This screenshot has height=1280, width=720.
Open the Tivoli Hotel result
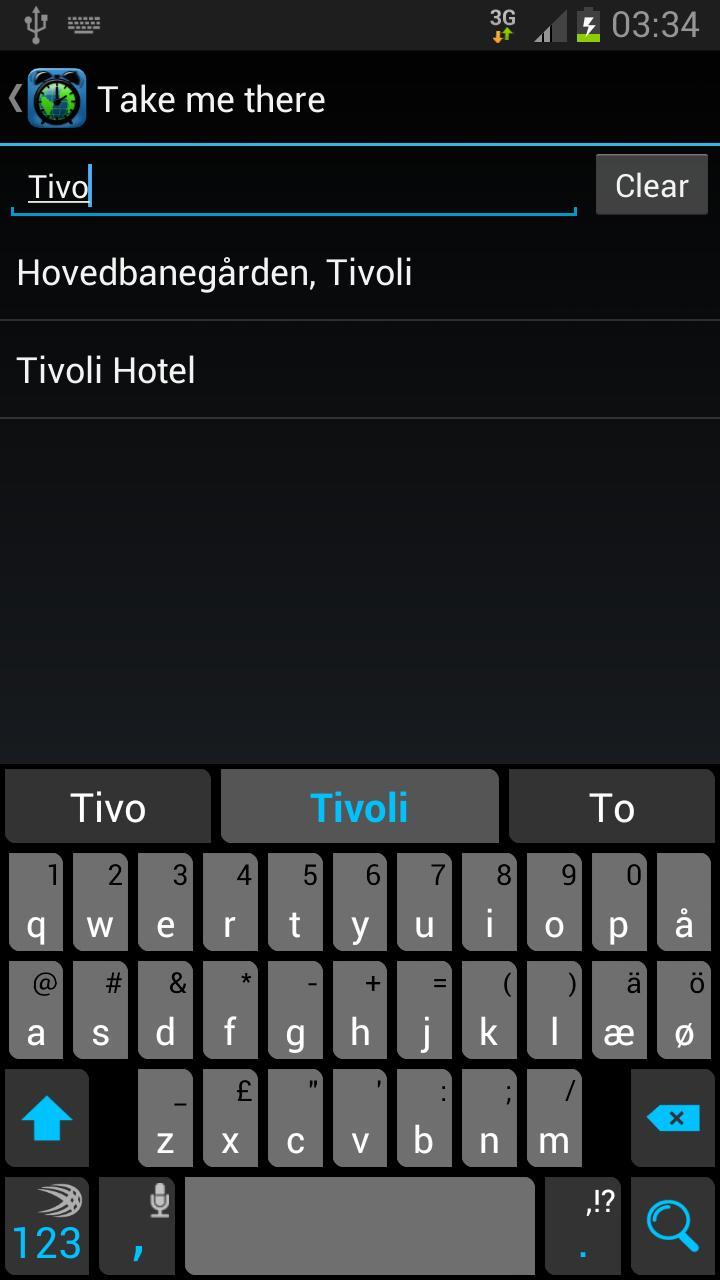point(360,370)
